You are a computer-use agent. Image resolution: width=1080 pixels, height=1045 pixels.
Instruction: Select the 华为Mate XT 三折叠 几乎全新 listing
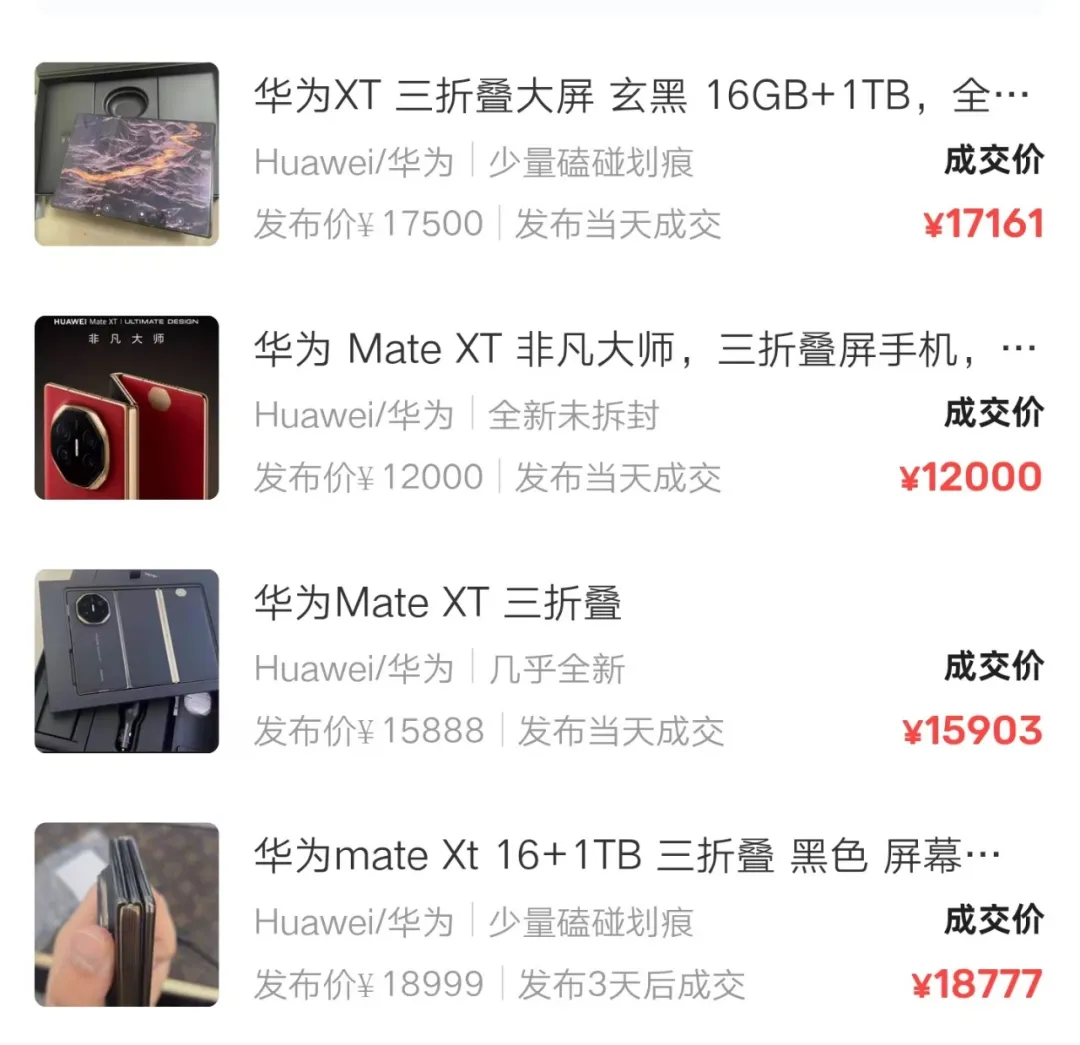pos(438,604)
